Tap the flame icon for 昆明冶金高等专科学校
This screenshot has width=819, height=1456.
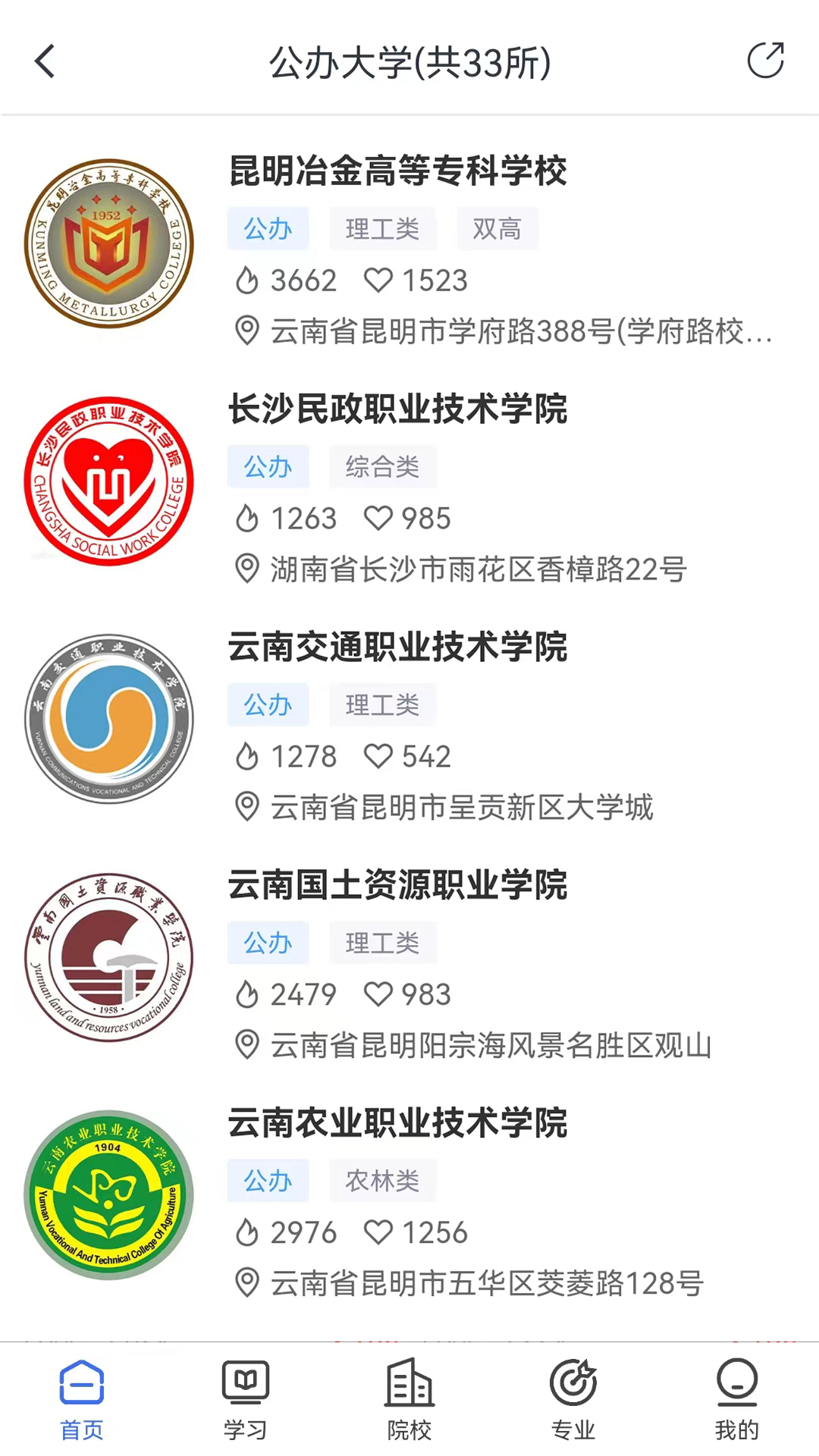pyautogui.click(x=249, y=280)
